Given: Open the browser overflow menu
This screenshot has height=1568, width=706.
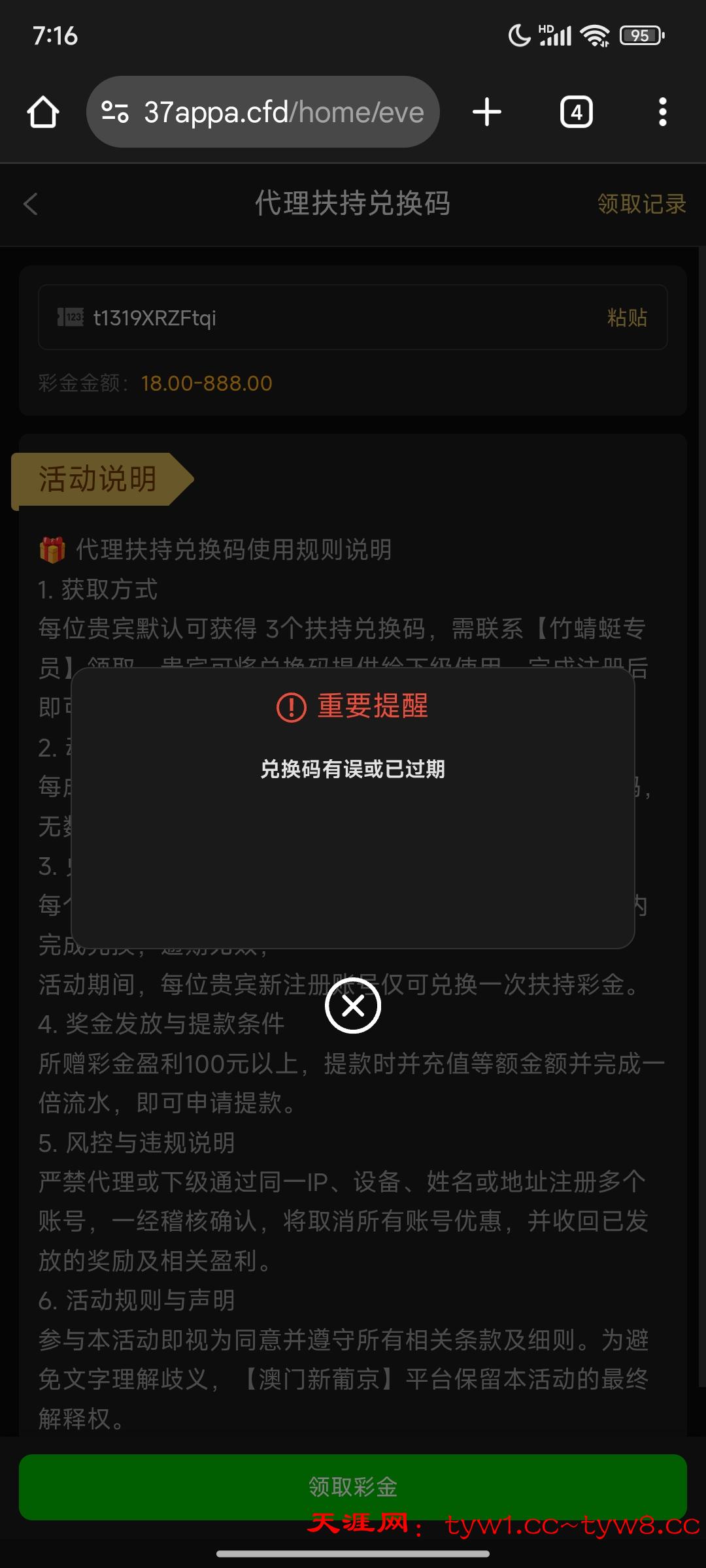Looking at the screenshot, I should click(662, 112).
